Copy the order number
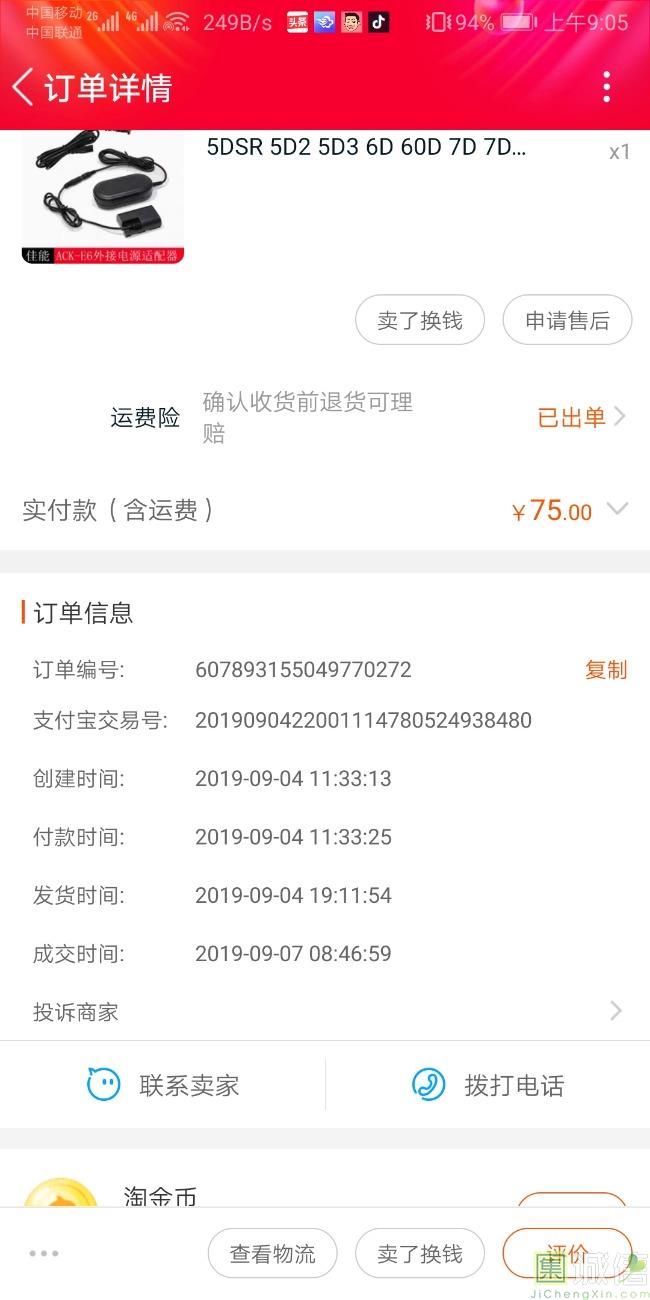Image resolution: width=650 pixels, height=1300 pixels. click(x=605, y=670)
